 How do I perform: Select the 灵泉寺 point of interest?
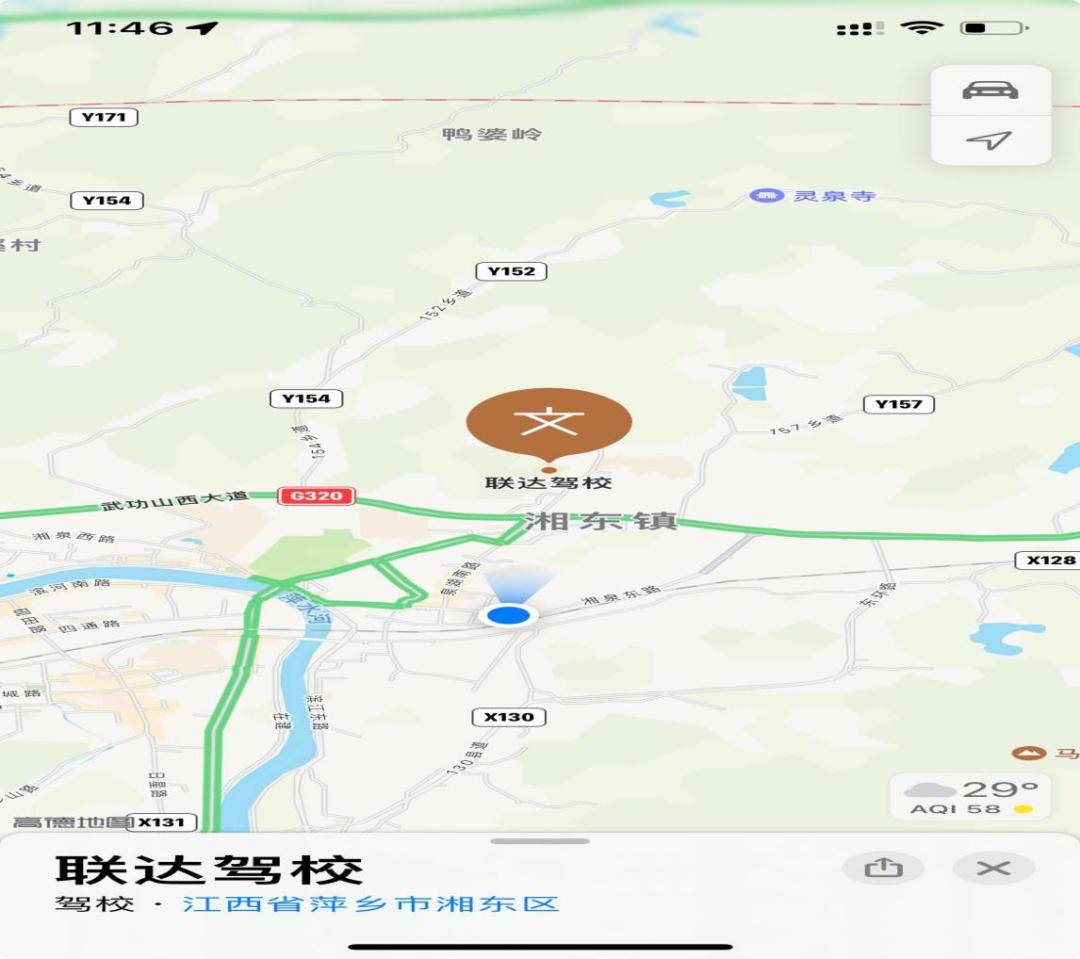pos(815,196)
